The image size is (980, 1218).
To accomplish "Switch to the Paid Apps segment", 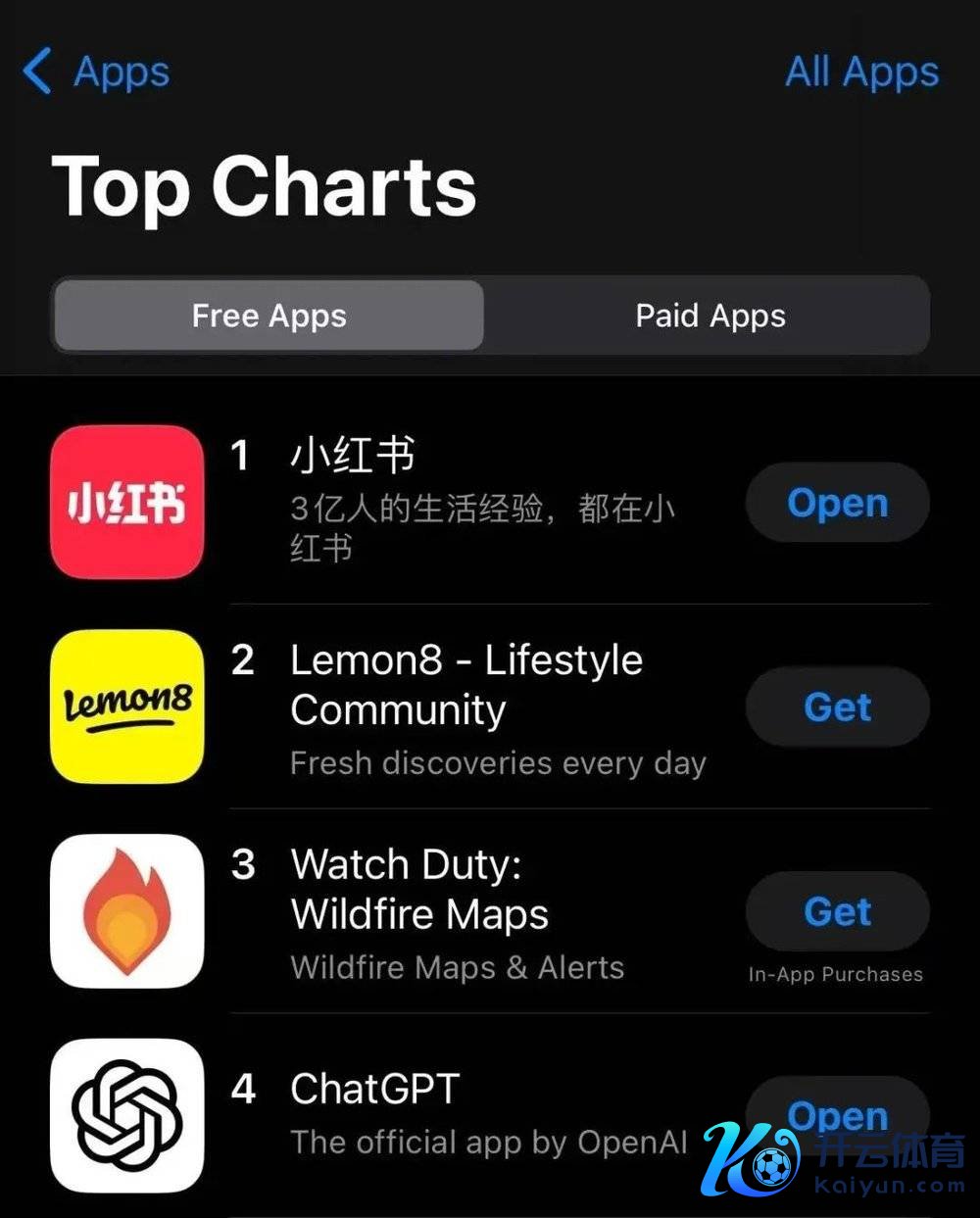I will click(710, 316).
